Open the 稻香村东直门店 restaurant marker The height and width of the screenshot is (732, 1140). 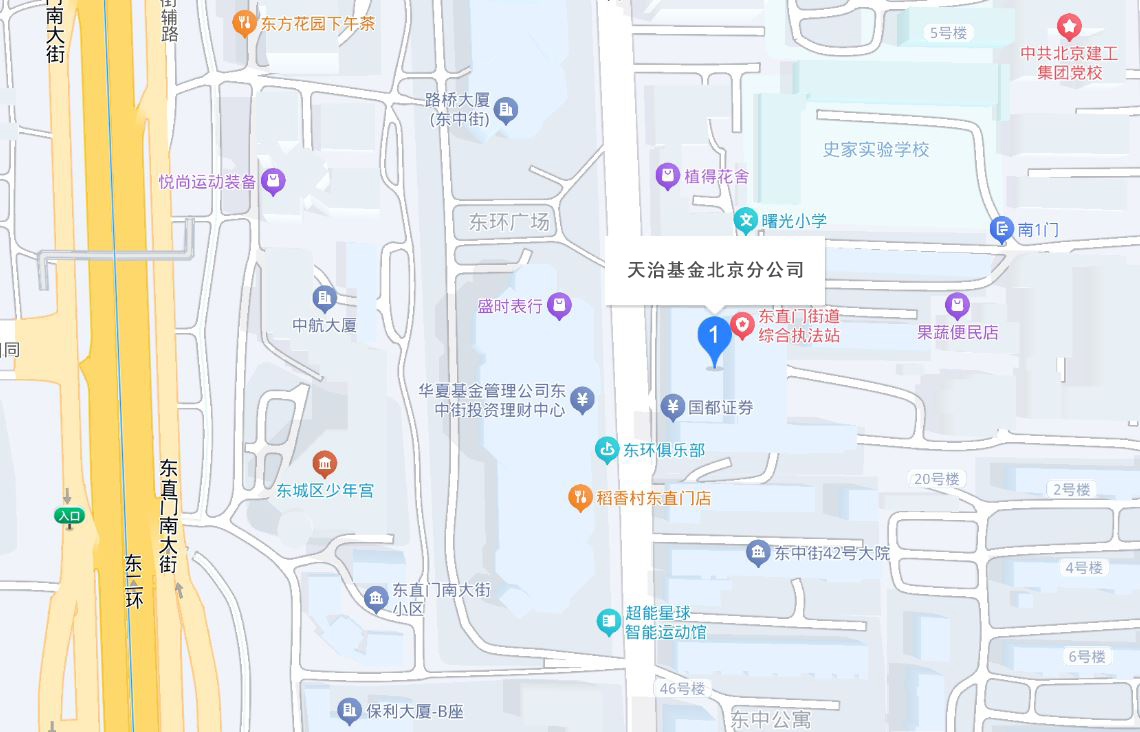580,497
